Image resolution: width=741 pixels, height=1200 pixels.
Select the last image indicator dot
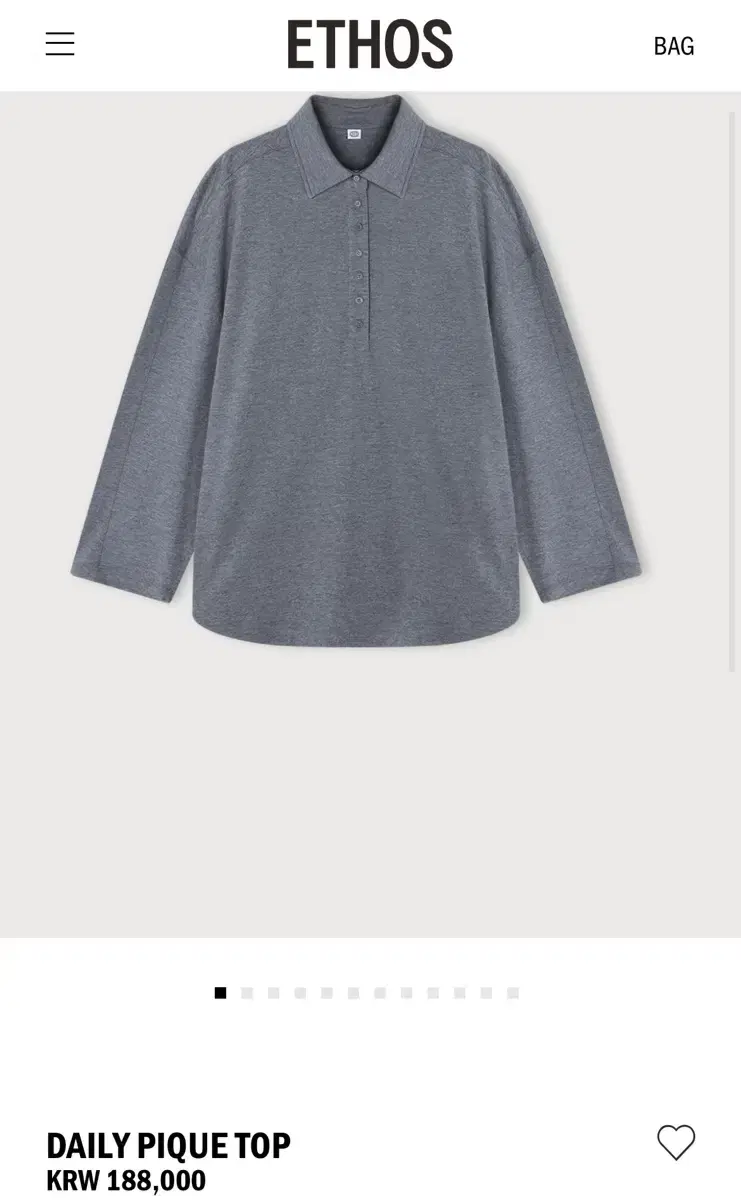[x=513, y=993]
